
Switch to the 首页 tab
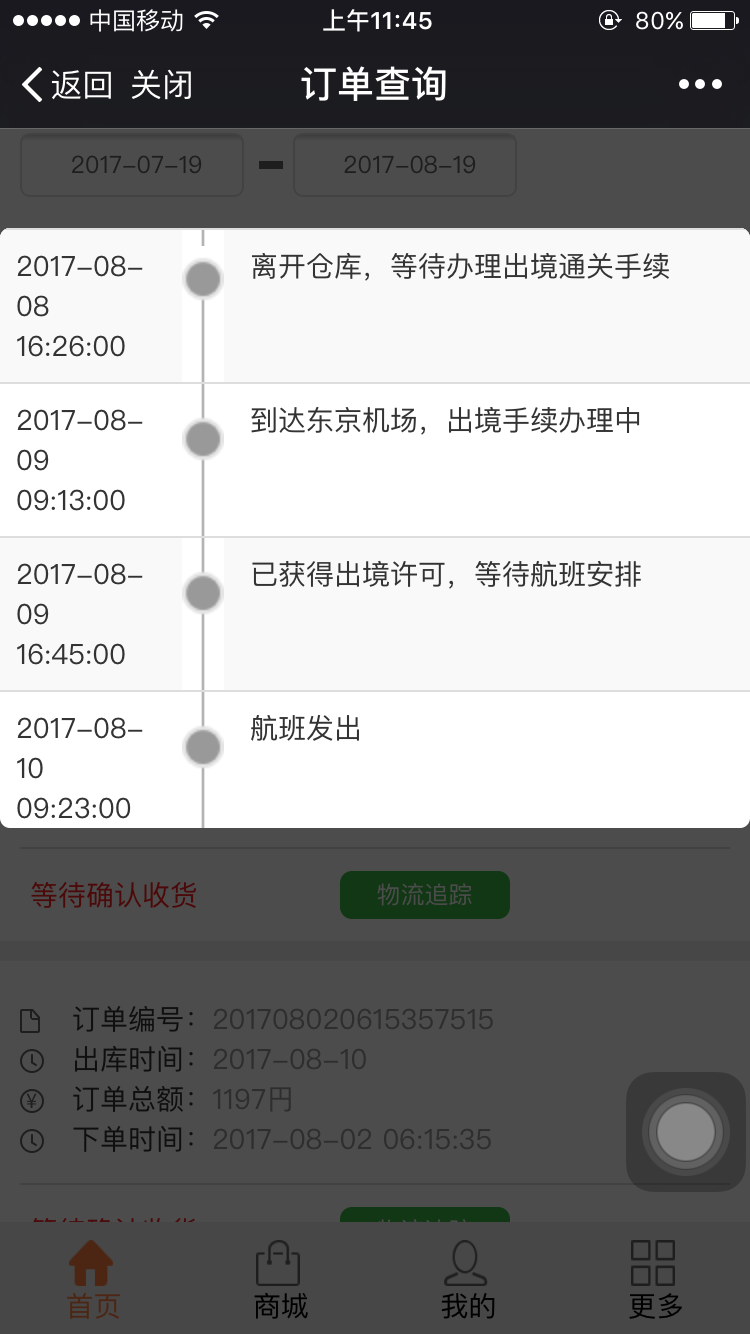click(93, 1278)
